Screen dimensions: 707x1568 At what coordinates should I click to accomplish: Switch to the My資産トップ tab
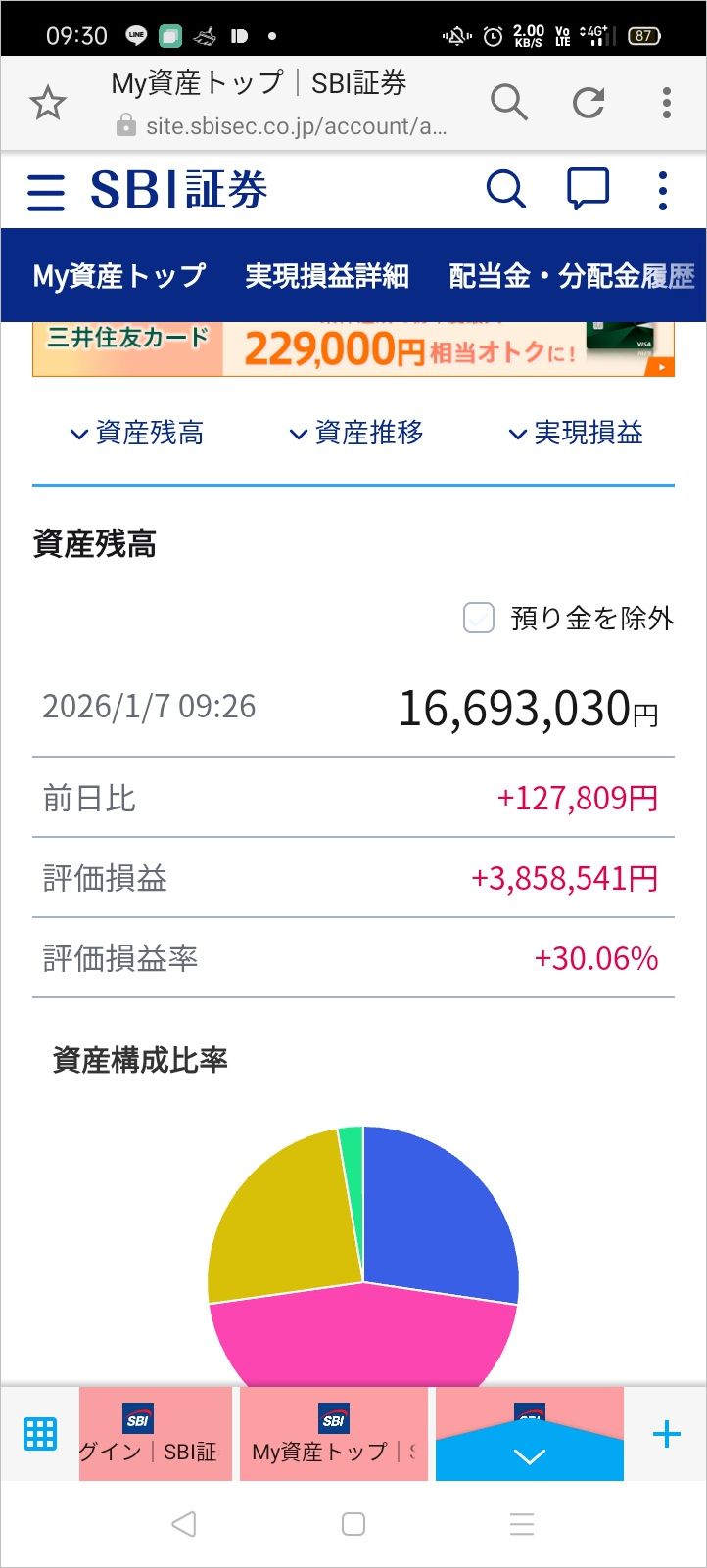[119, 276]
